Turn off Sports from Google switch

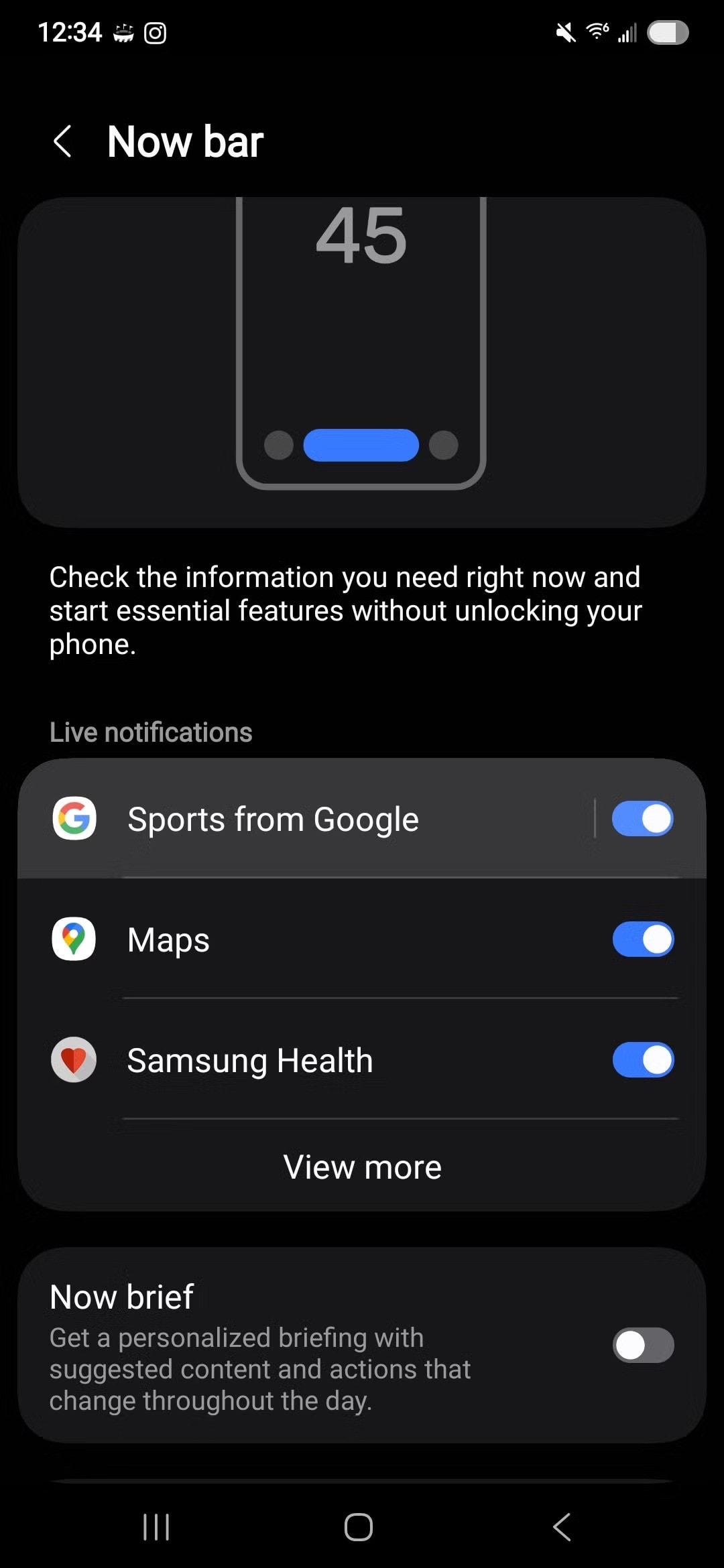click(642, 819)
